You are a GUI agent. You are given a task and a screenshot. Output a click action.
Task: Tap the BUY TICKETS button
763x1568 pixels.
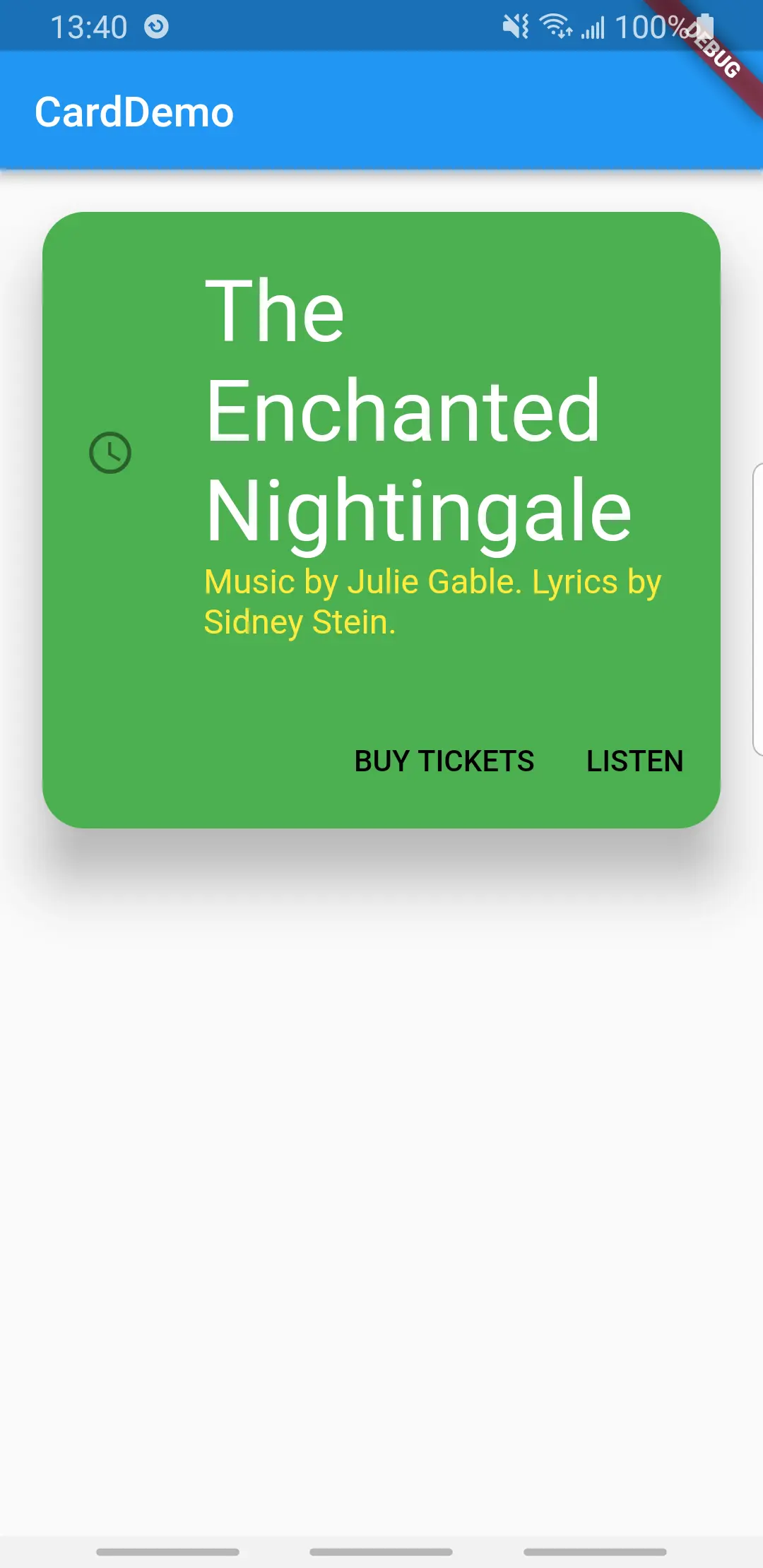point(444,761)
